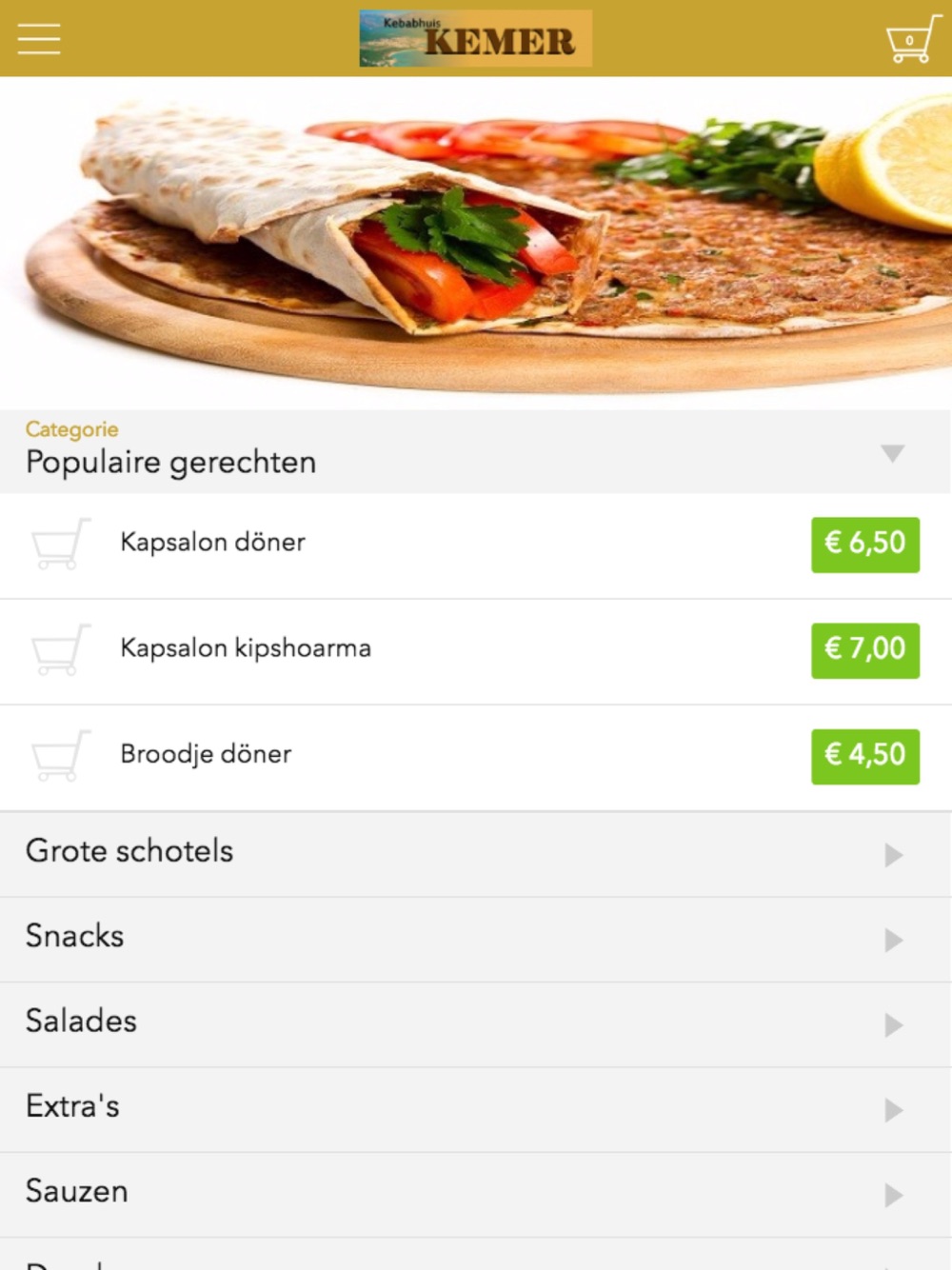The width and height of the screenshot is (952, 1270).
Task: Open the Sauzen category
Action: pyautogui.click(x=476, y=1194)
